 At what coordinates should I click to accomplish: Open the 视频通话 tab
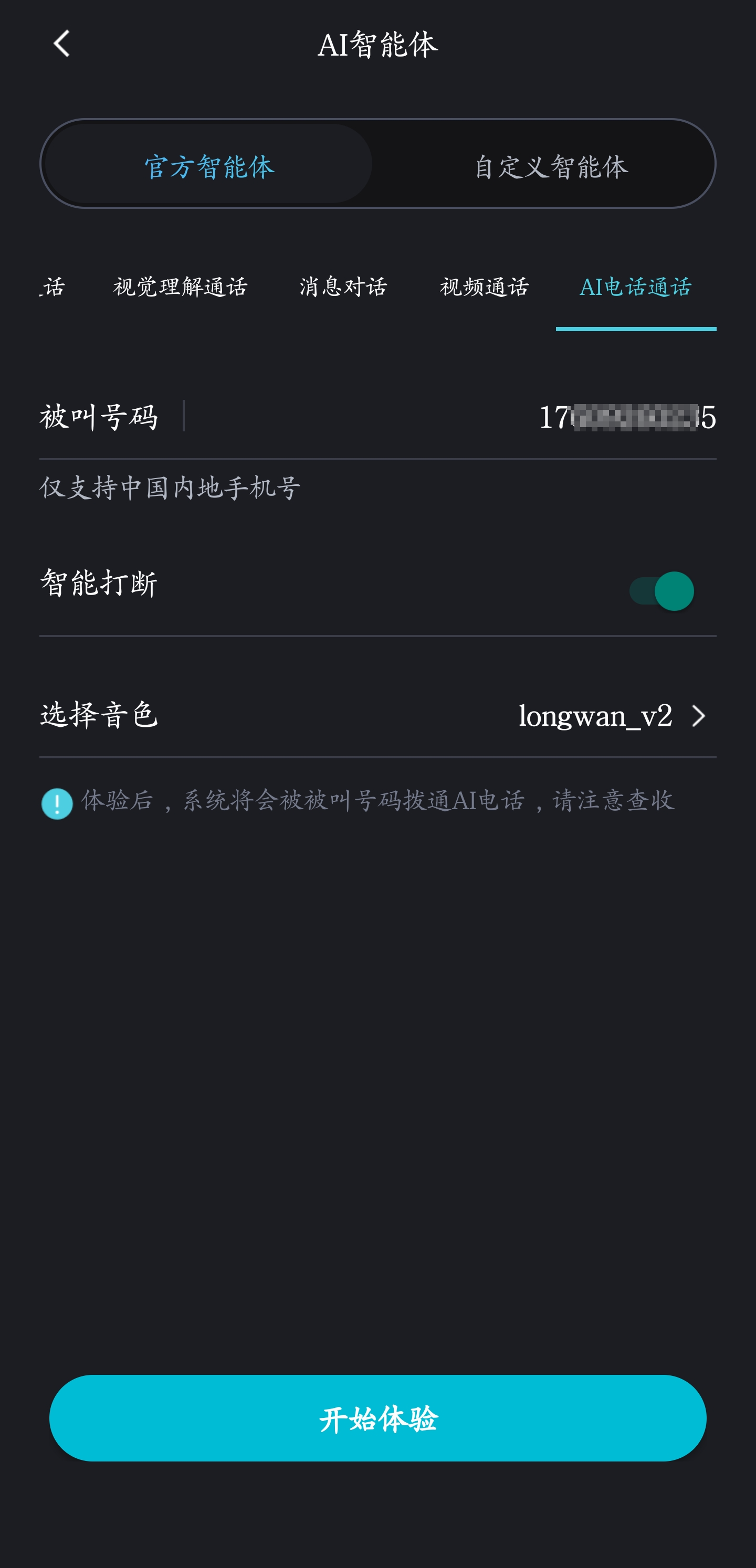[x=484, y=287]
